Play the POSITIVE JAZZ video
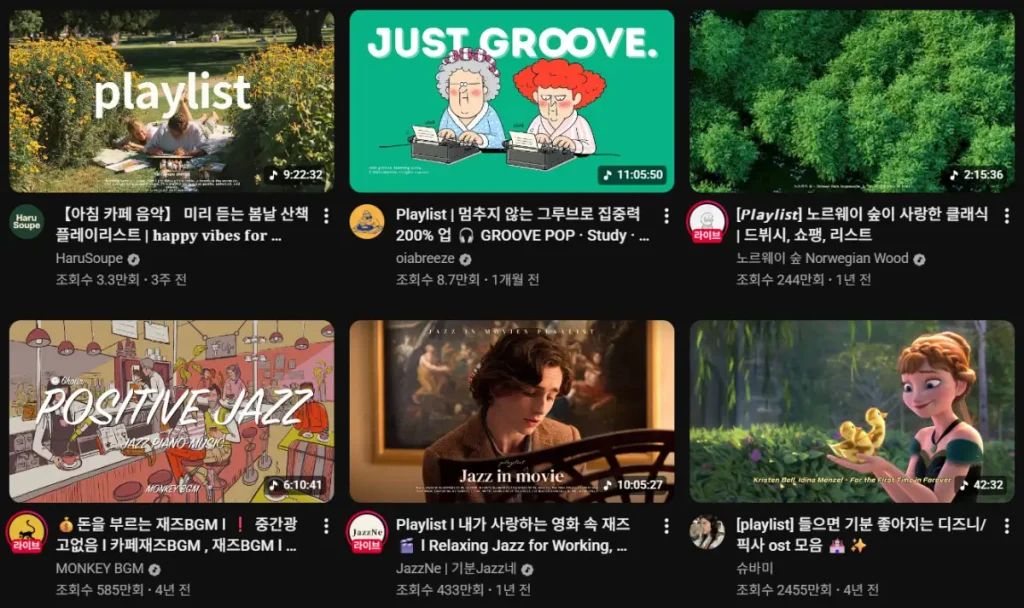Viewport: 1024px width, 608px height. 171,411
